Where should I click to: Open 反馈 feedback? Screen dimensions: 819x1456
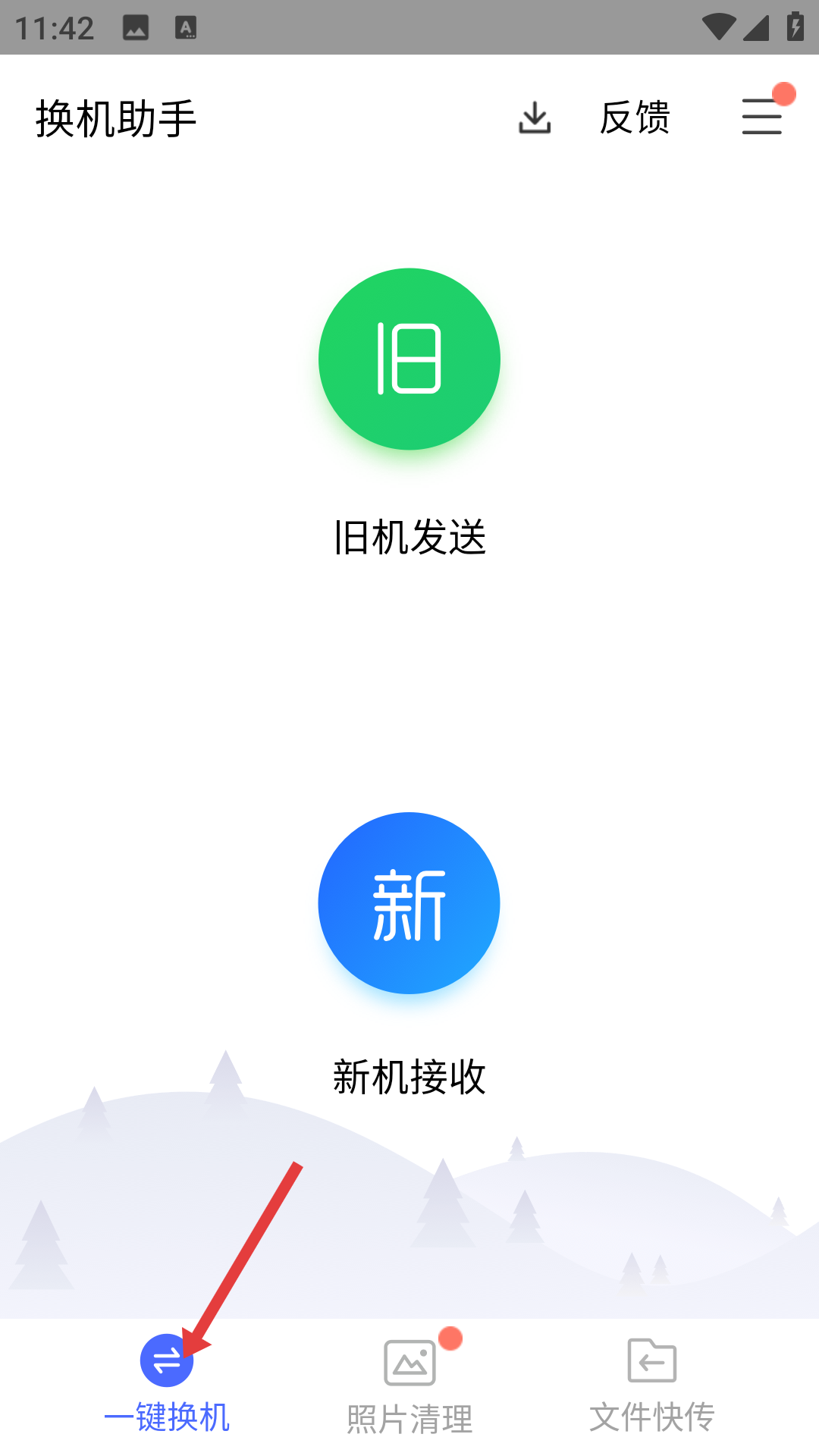pos(635,118)
